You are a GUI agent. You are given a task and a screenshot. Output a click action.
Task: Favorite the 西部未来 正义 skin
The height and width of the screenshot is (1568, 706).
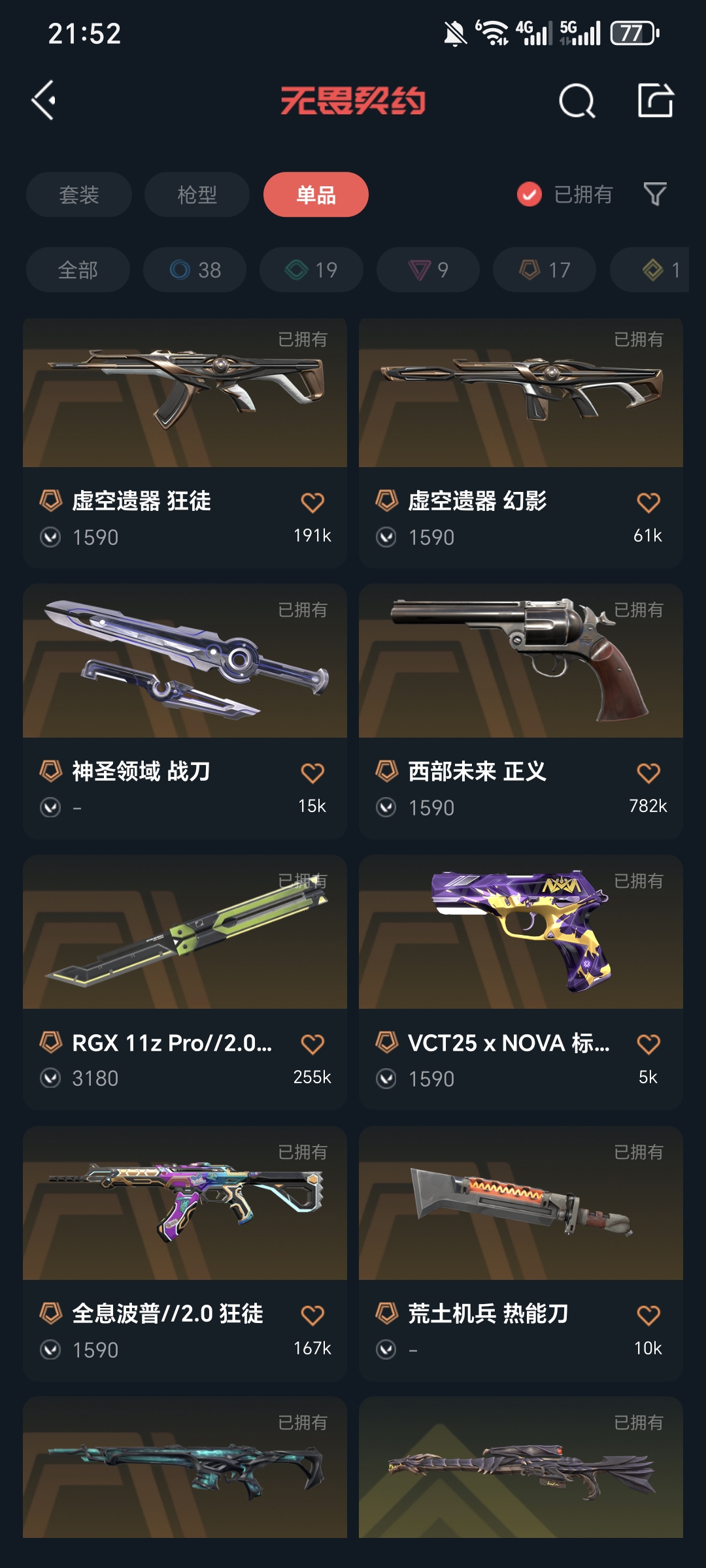(x=648, y=774)
